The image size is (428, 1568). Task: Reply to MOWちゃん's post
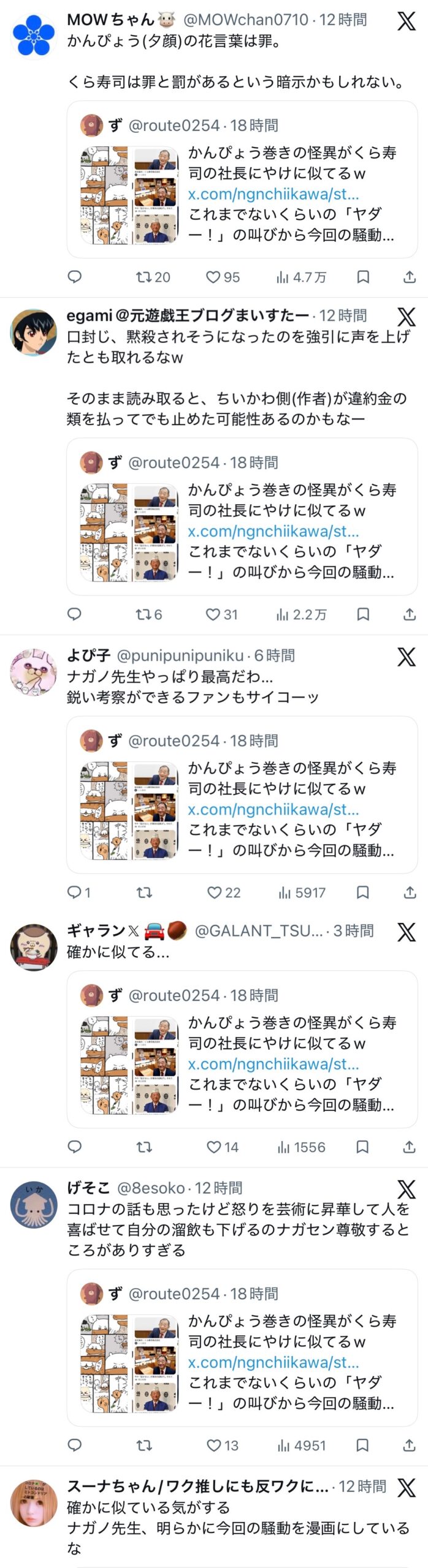pyautogui.click(x=74, y=277)
